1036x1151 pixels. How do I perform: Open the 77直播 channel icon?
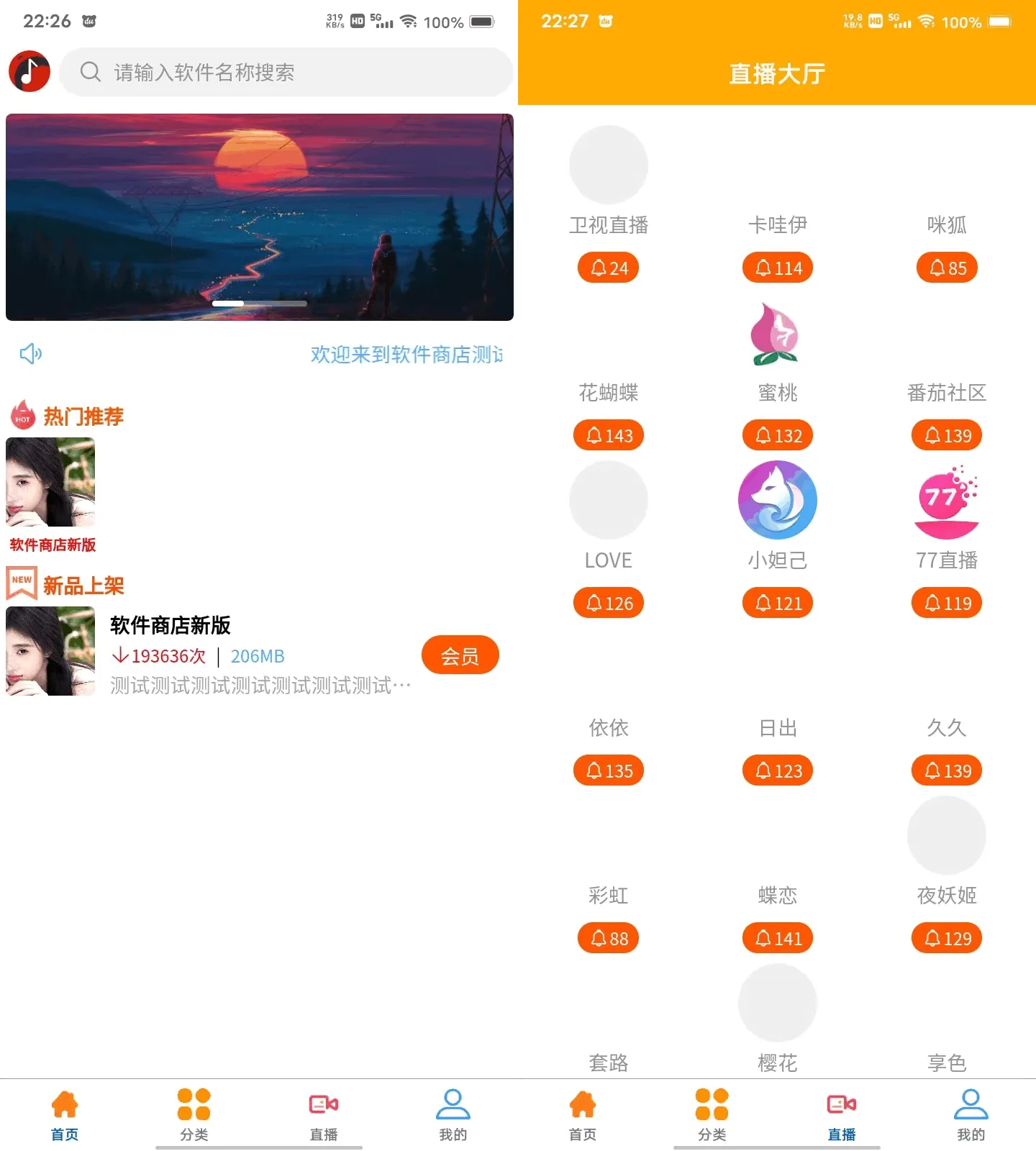point(946,501)
